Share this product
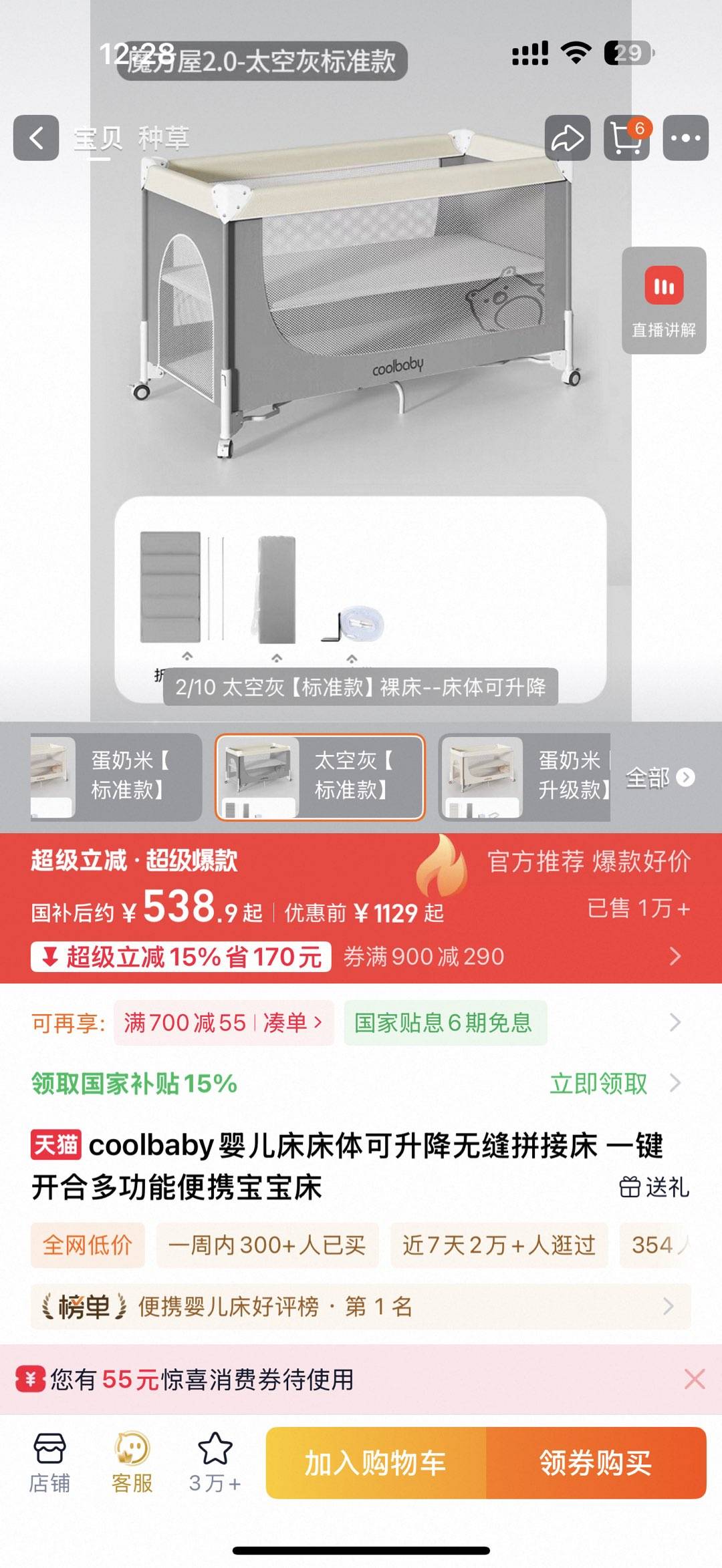 pos(567,138)
